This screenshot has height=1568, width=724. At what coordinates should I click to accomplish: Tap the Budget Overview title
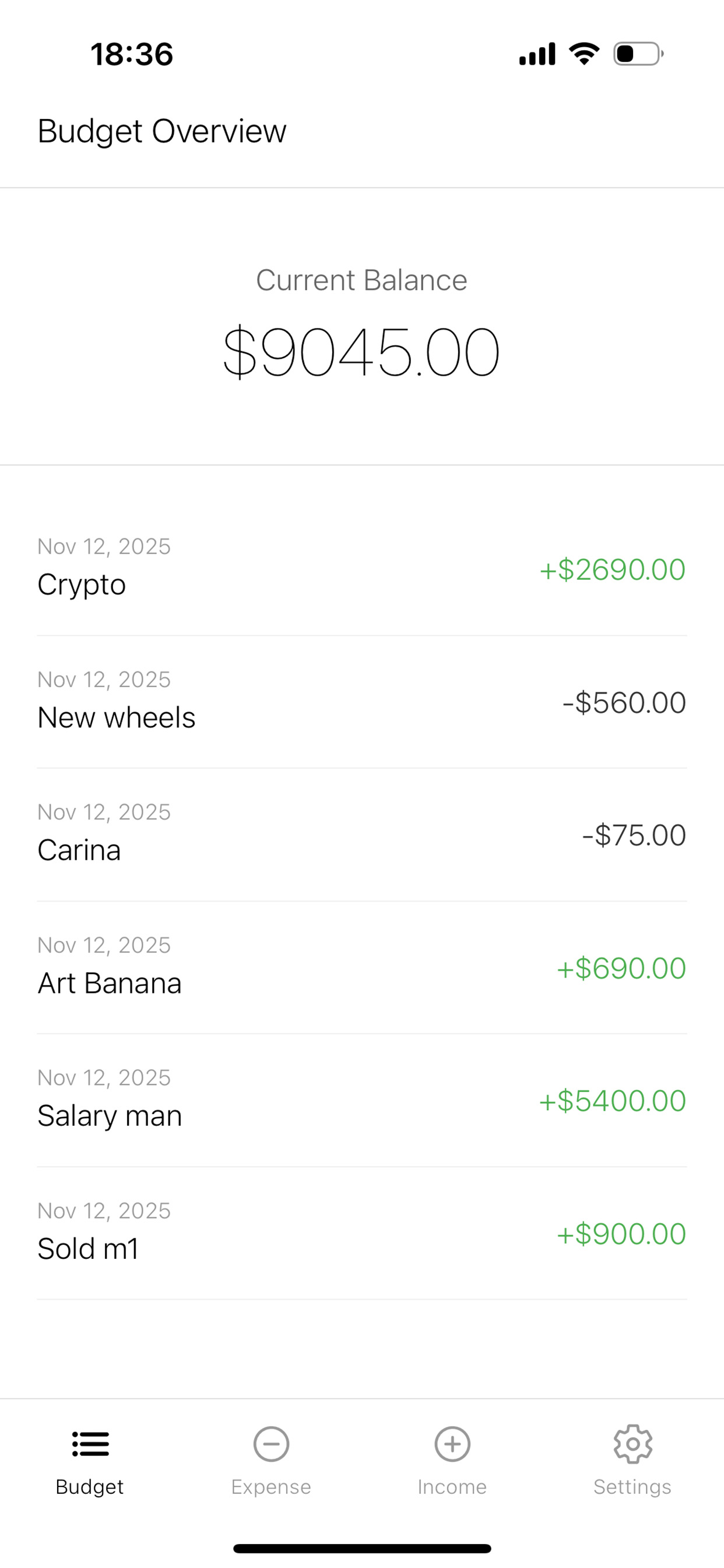point(162,130)
